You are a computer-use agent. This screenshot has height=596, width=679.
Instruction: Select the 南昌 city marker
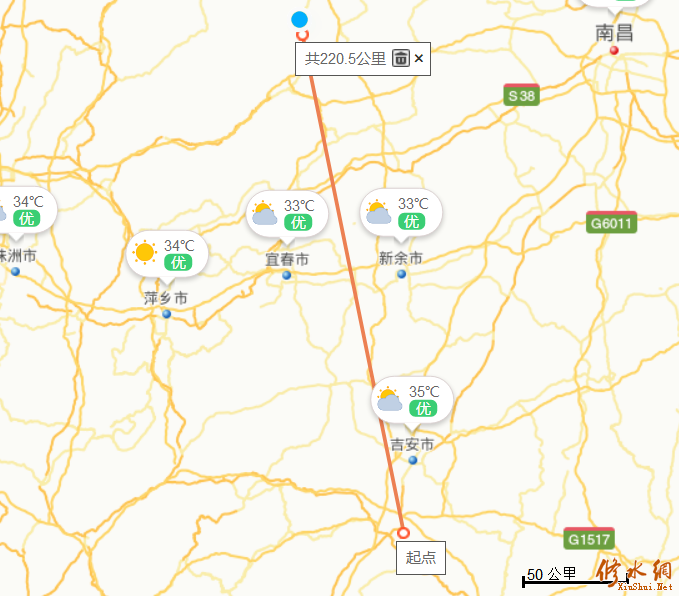pos(614,49)
